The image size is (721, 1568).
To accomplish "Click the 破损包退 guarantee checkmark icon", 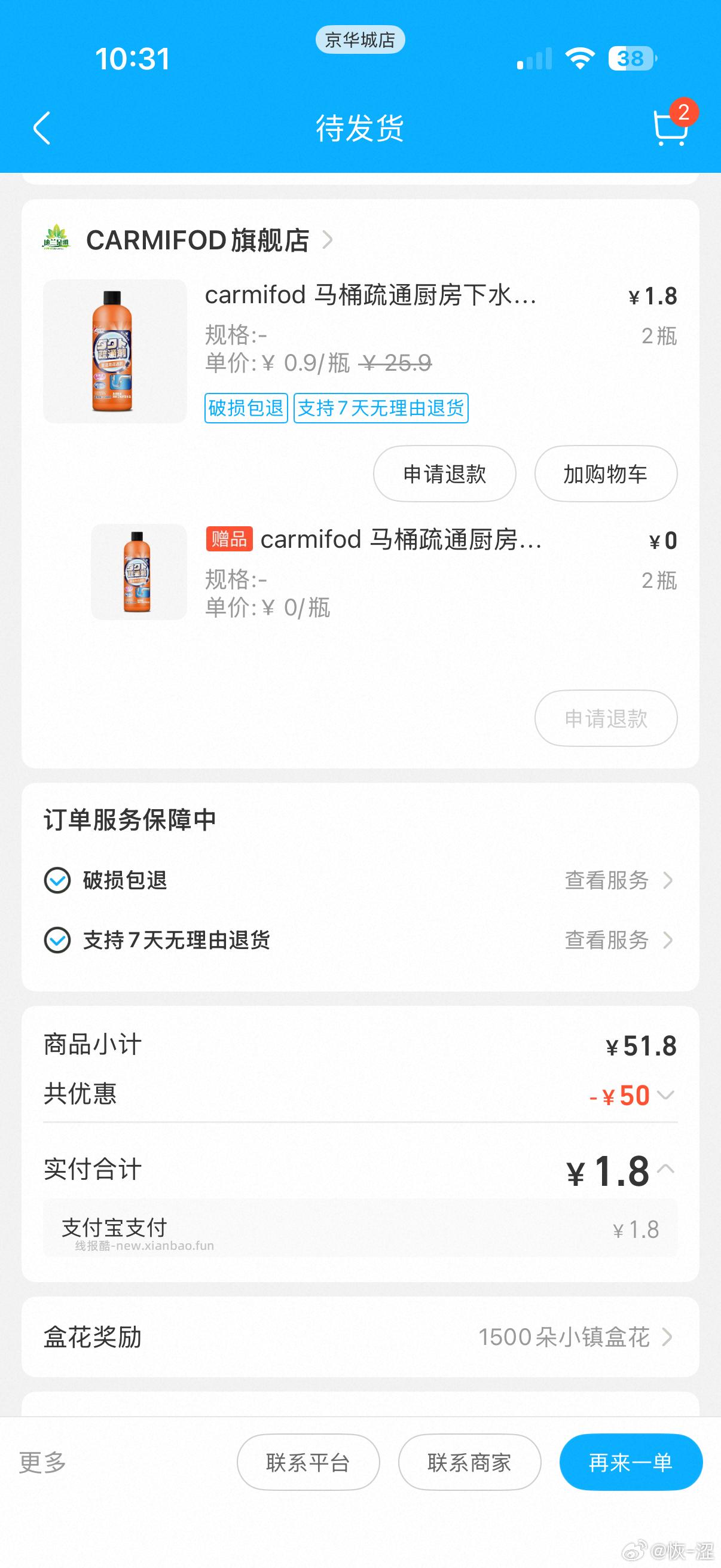I will [x=57, y=881].
